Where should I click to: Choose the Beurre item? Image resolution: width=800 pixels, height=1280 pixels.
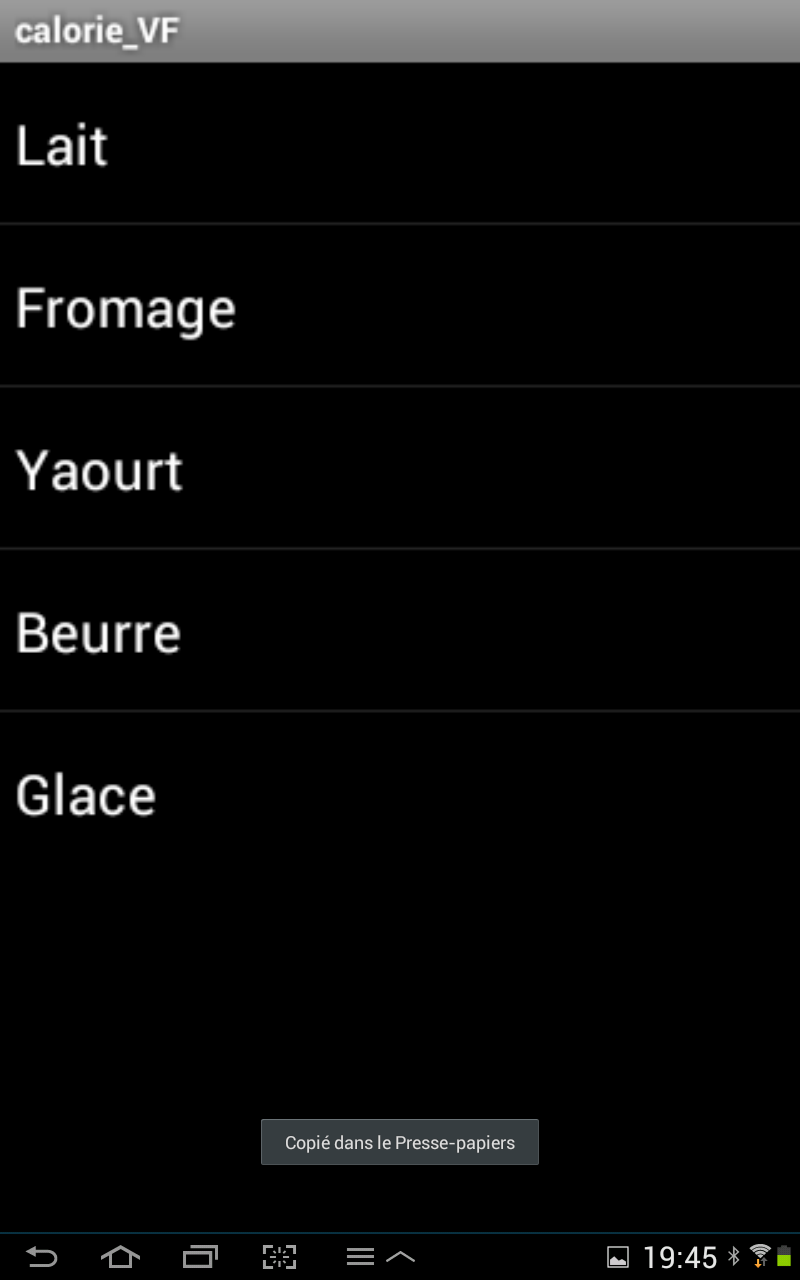pos(400,630)
